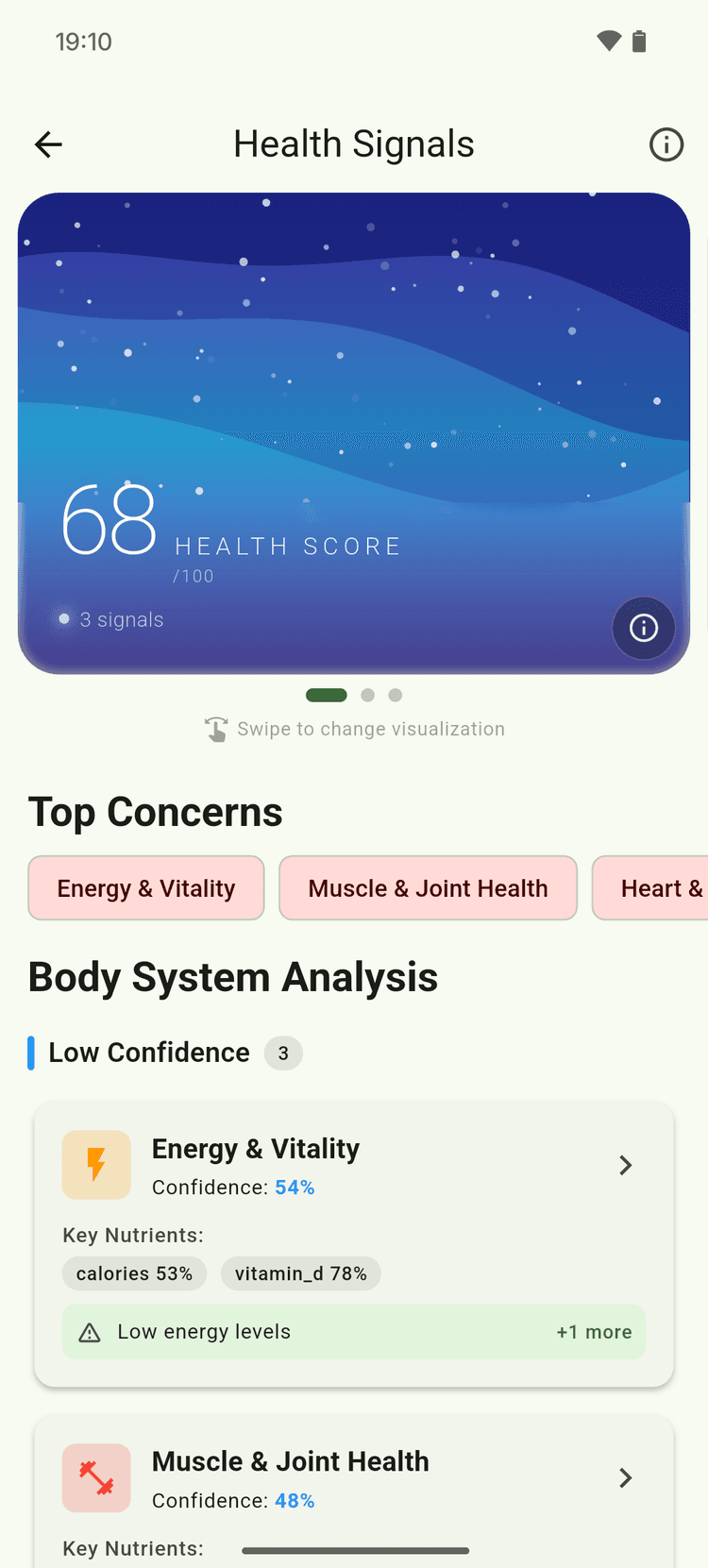Select the vitamin_d 78% nutrient chip
The width and height of the screenshot is (708, 1568).
coord(300,1273)
